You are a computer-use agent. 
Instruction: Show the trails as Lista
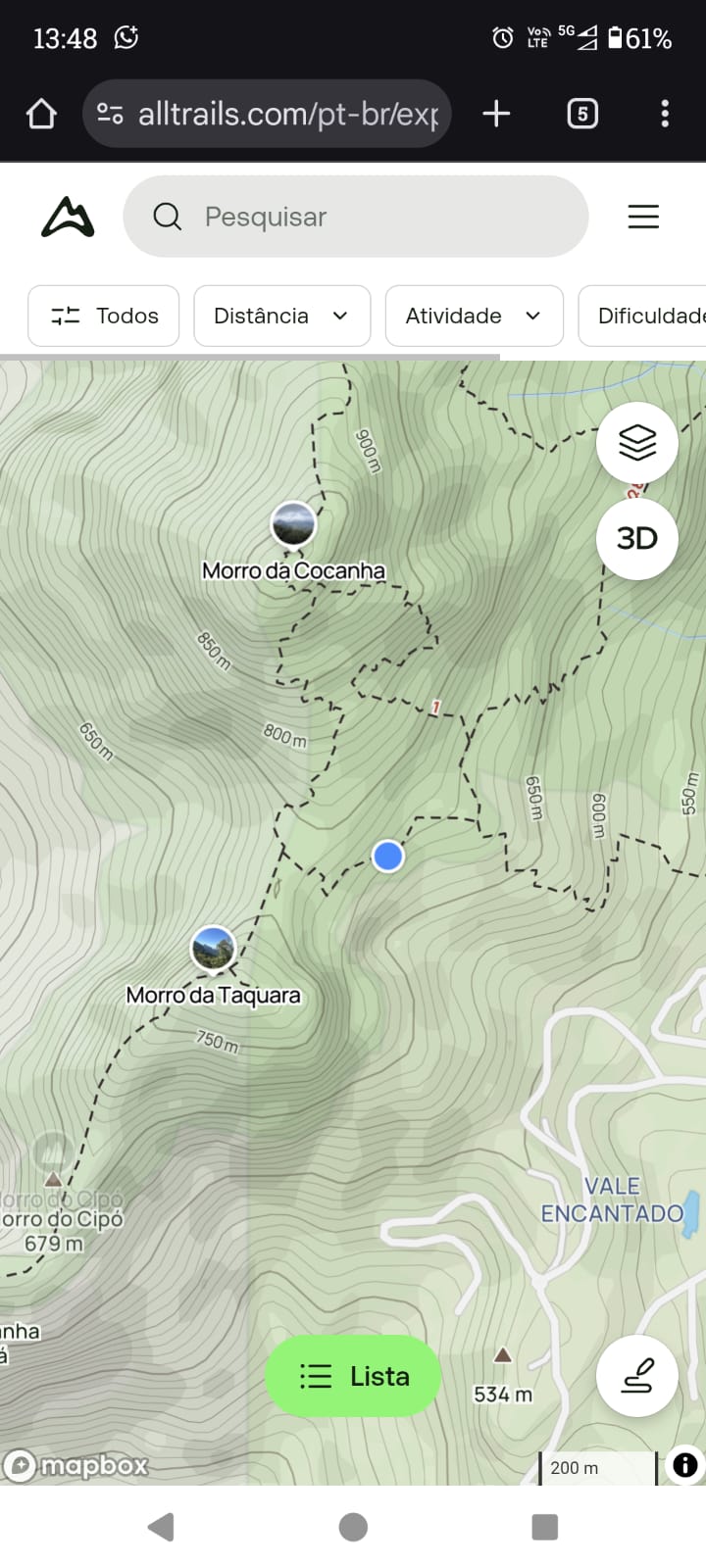(353, 1376)
